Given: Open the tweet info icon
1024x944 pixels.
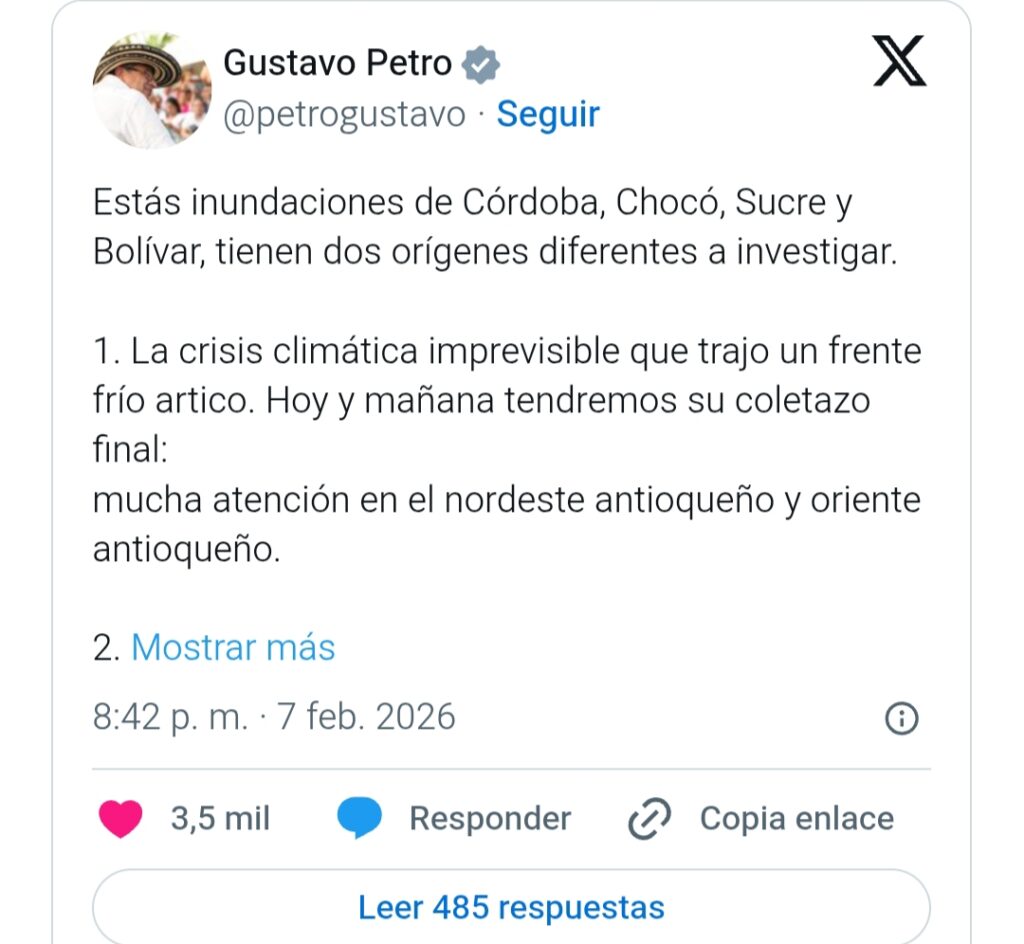Looking at the screenshot, I should 902,718.
